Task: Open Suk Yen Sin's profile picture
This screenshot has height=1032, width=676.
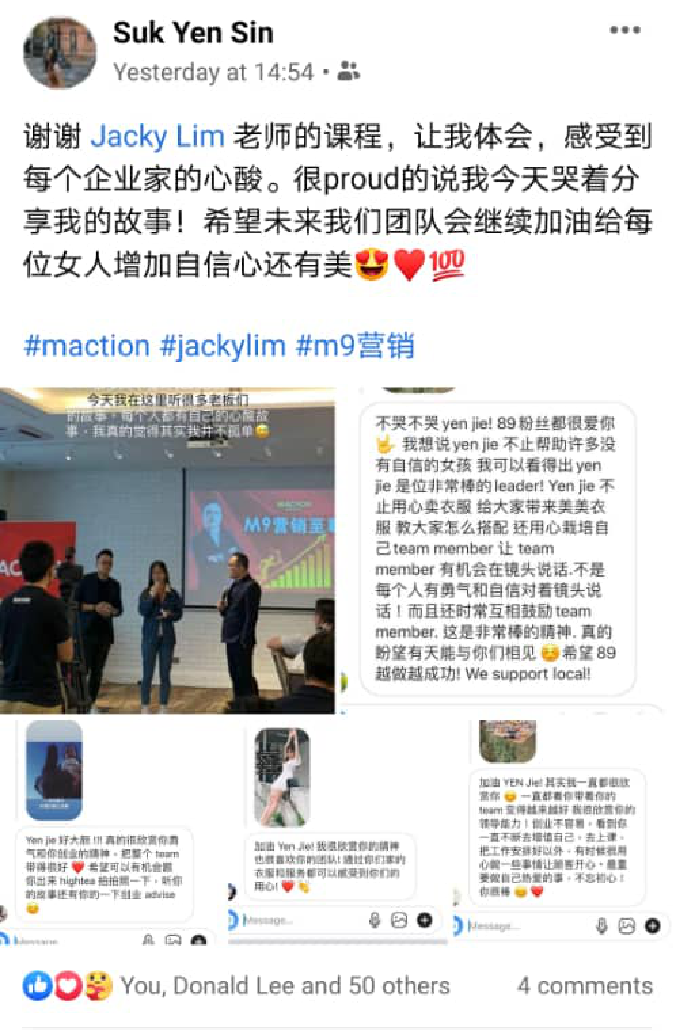Action: pyautogui.click(x=60, y=51)
